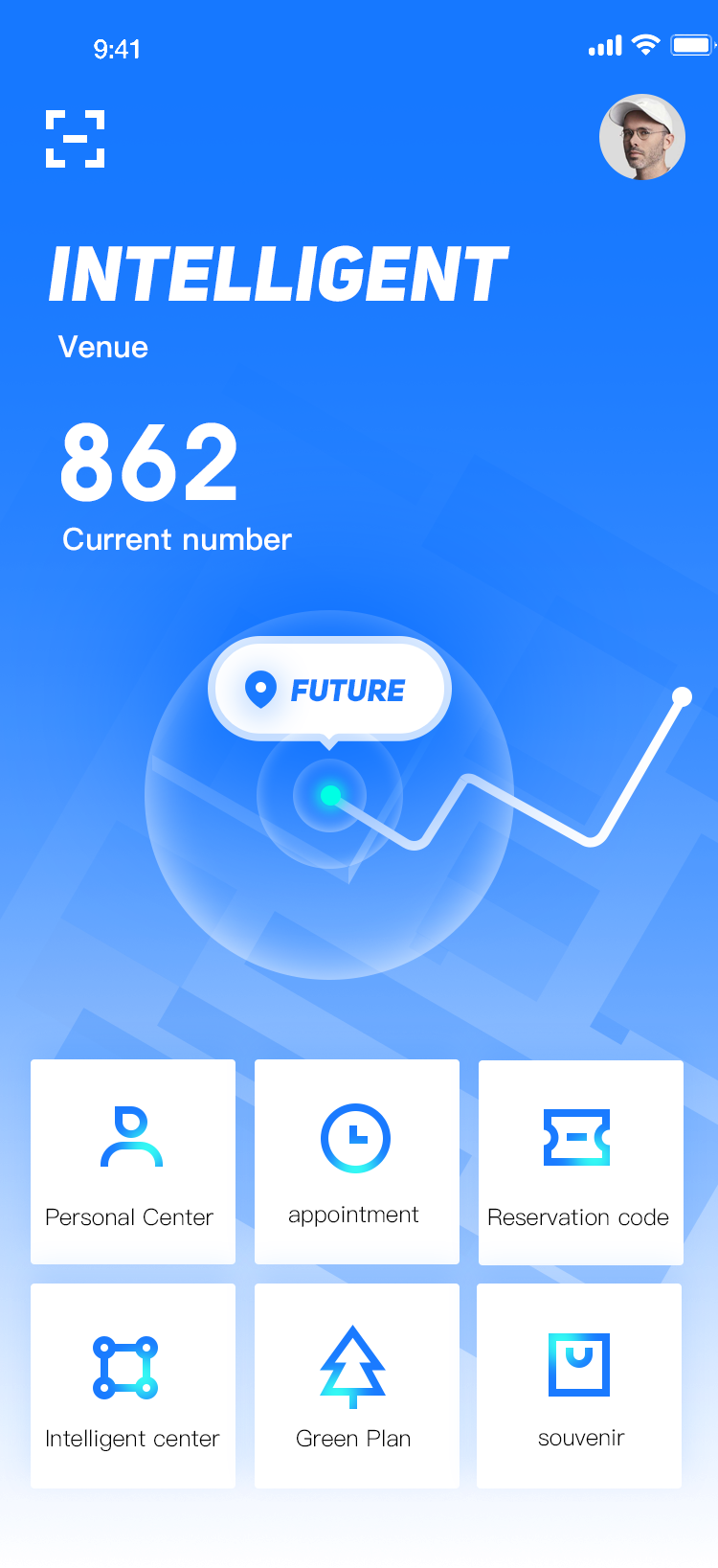
Task: Open the Intelligent center tile
Action: (133, 1386)
